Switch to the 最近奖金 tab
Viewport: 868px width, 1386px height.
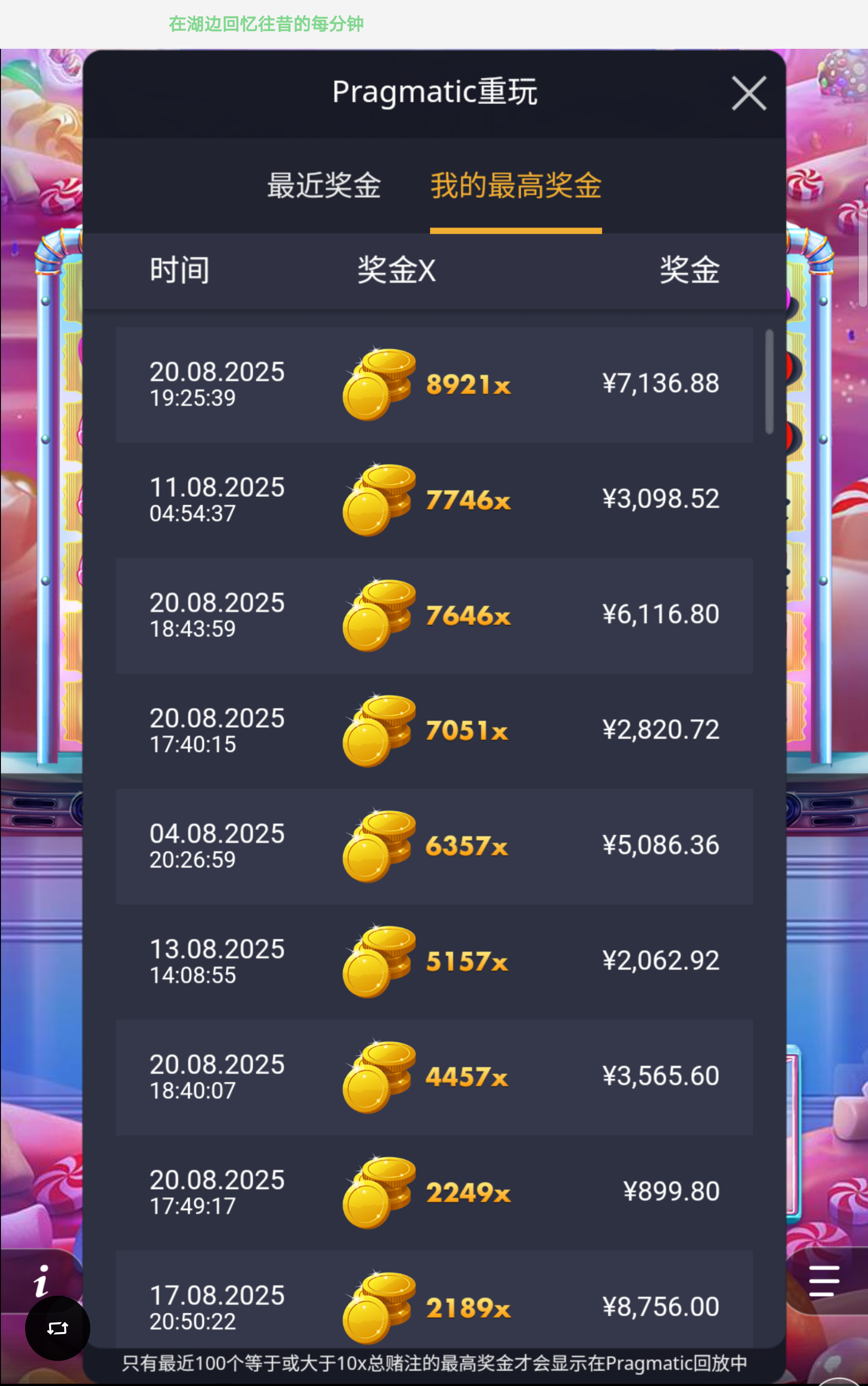click(x=324, y=186)
